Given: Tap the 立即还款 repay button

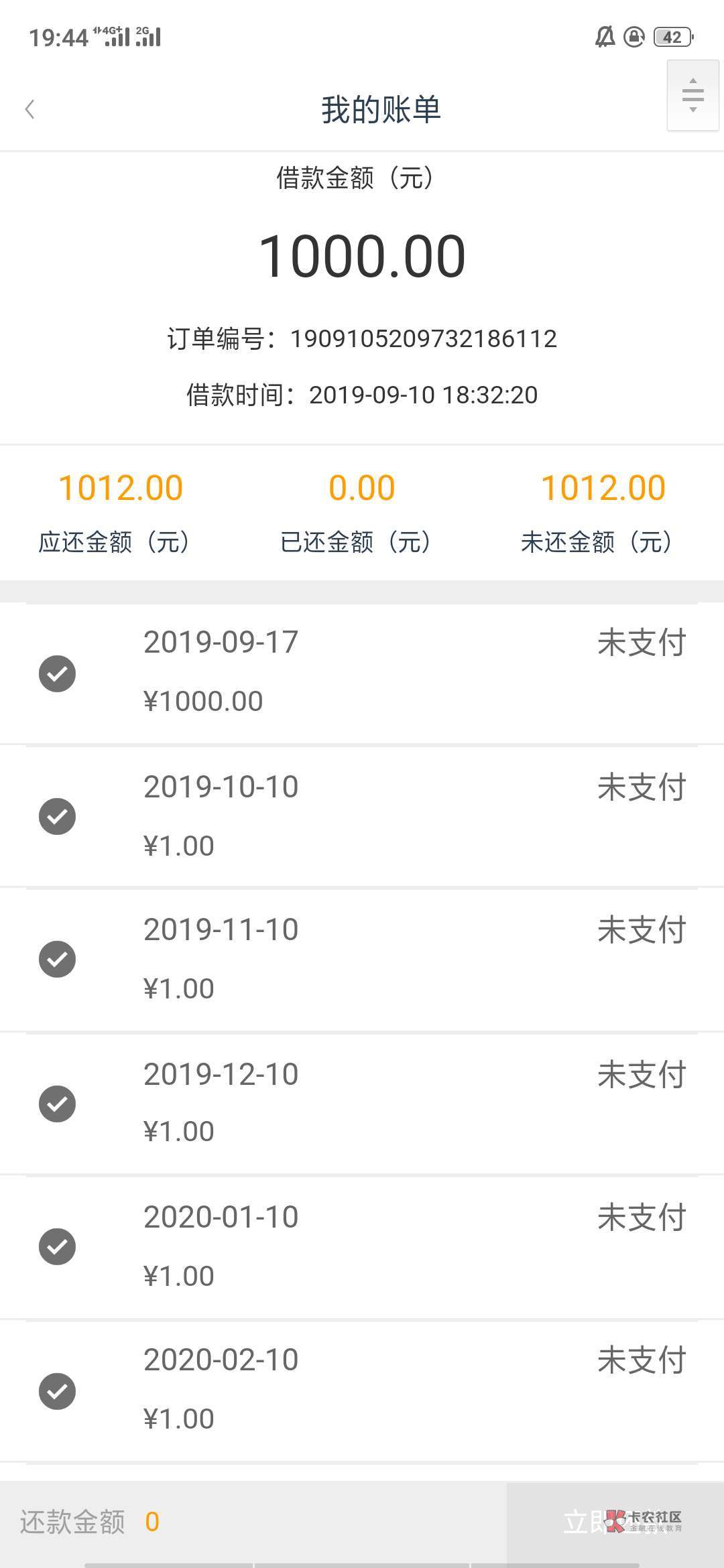Looking at the screenshot, I should 614,1522.
